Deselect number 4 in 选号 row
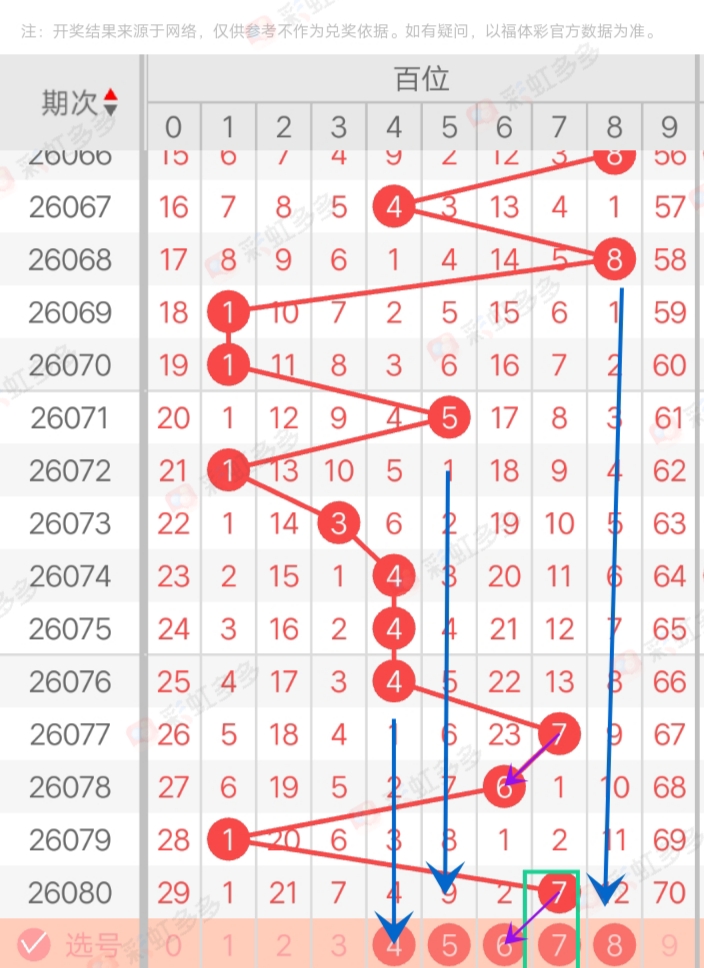The width and height of the screenshot is (704, 968). (x=394, y=944)
